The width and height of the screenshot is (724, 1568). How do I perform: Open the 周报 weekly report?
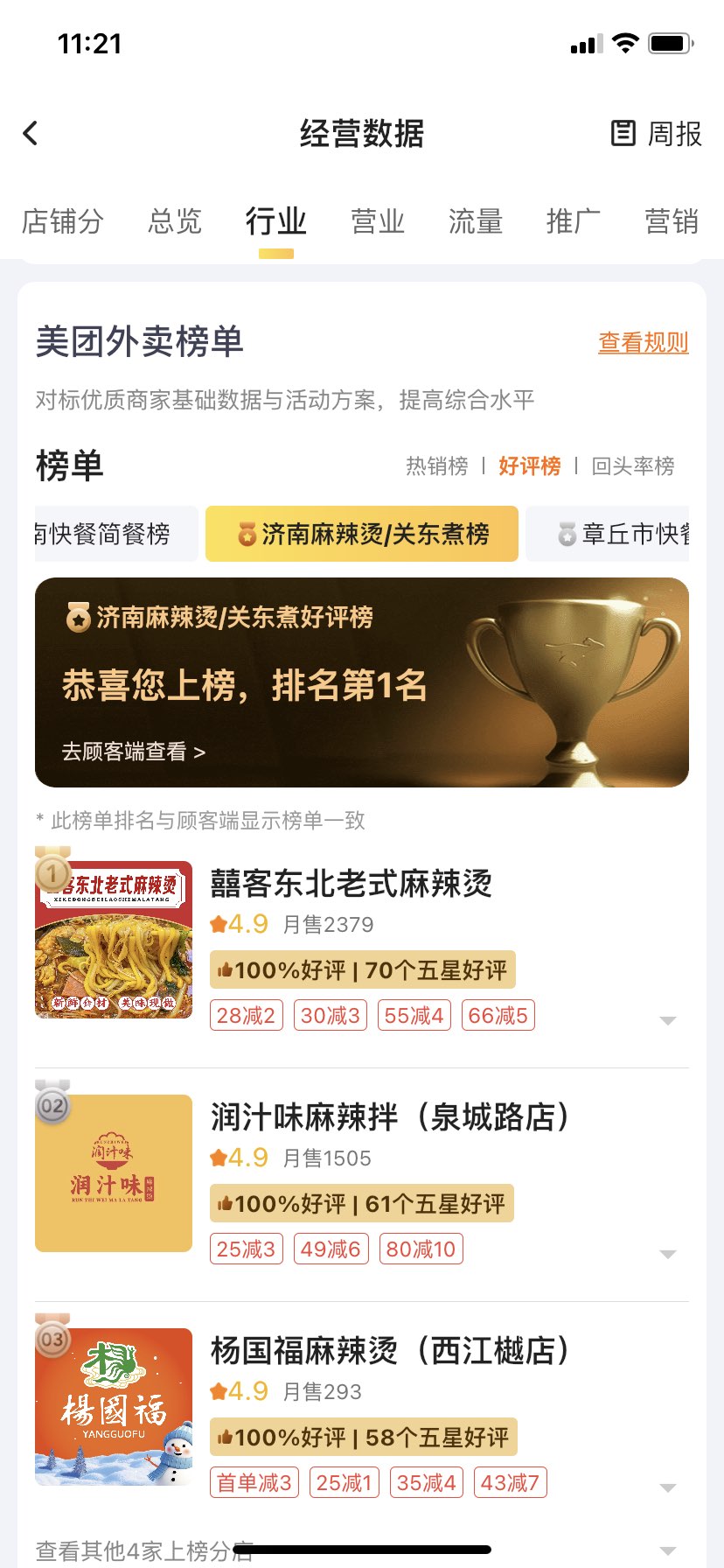[656, 134]
